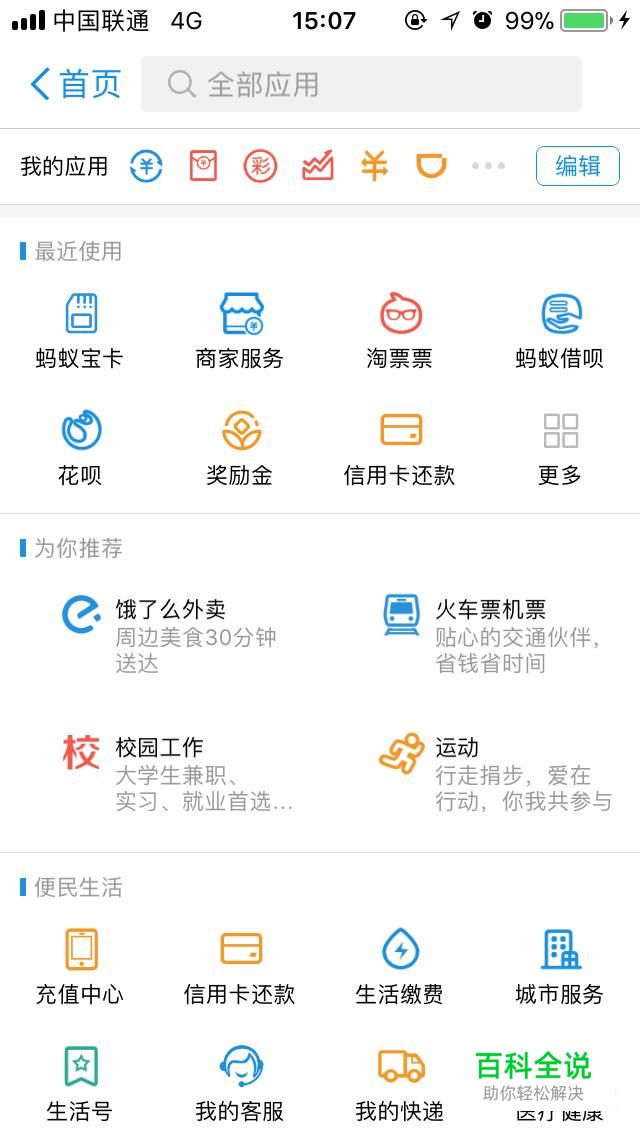Open 生活缴费

(x=399, y=966)
